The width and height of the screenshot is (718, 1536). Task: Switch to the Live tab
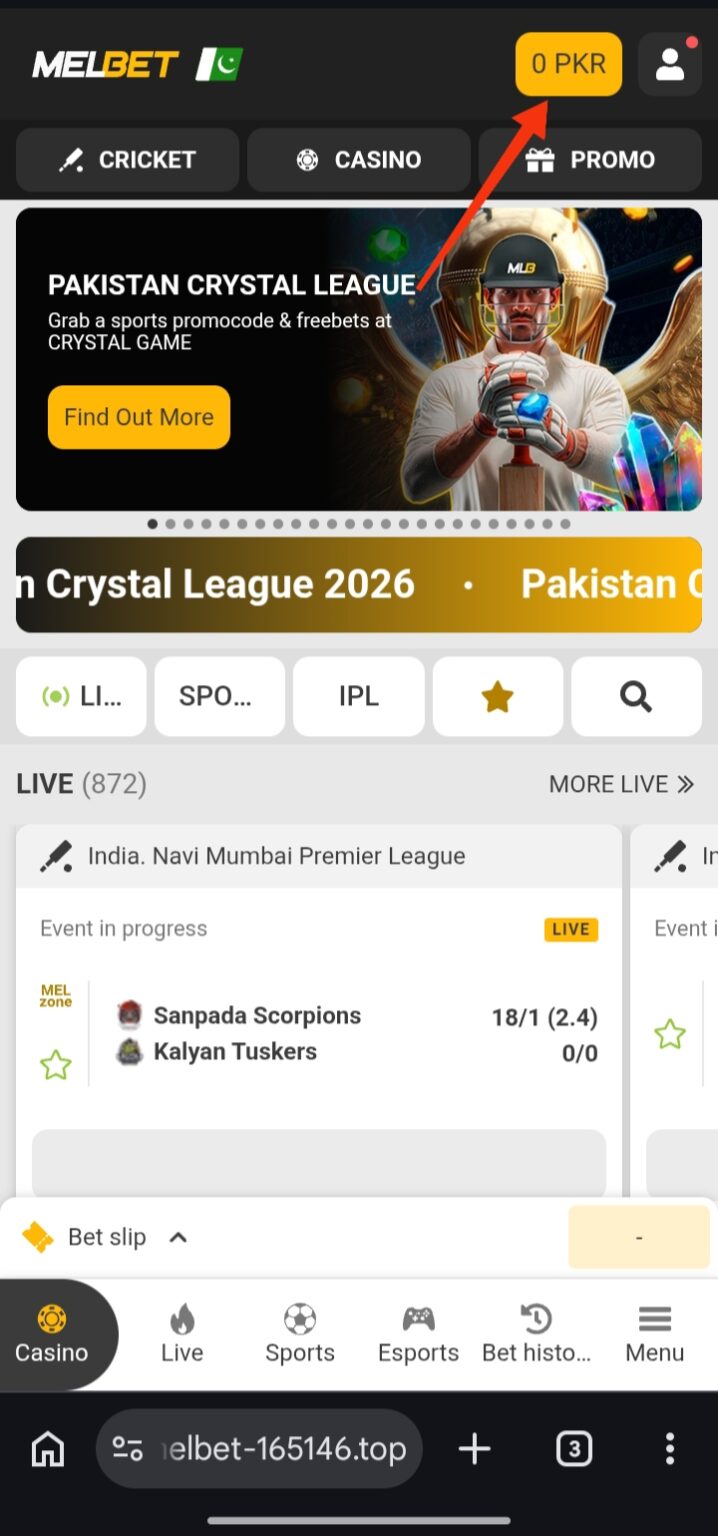[182, 1334]
